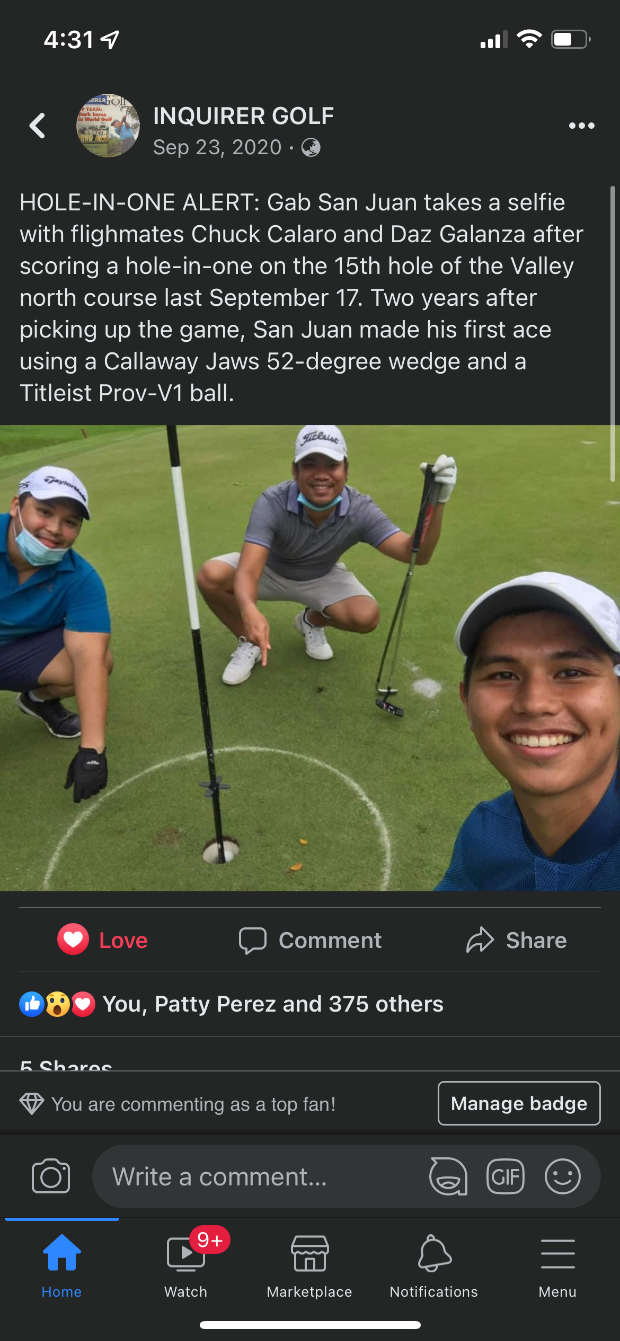Open the post's three-dot options menu
The image size is (620, 1341).
pos(581,126)
